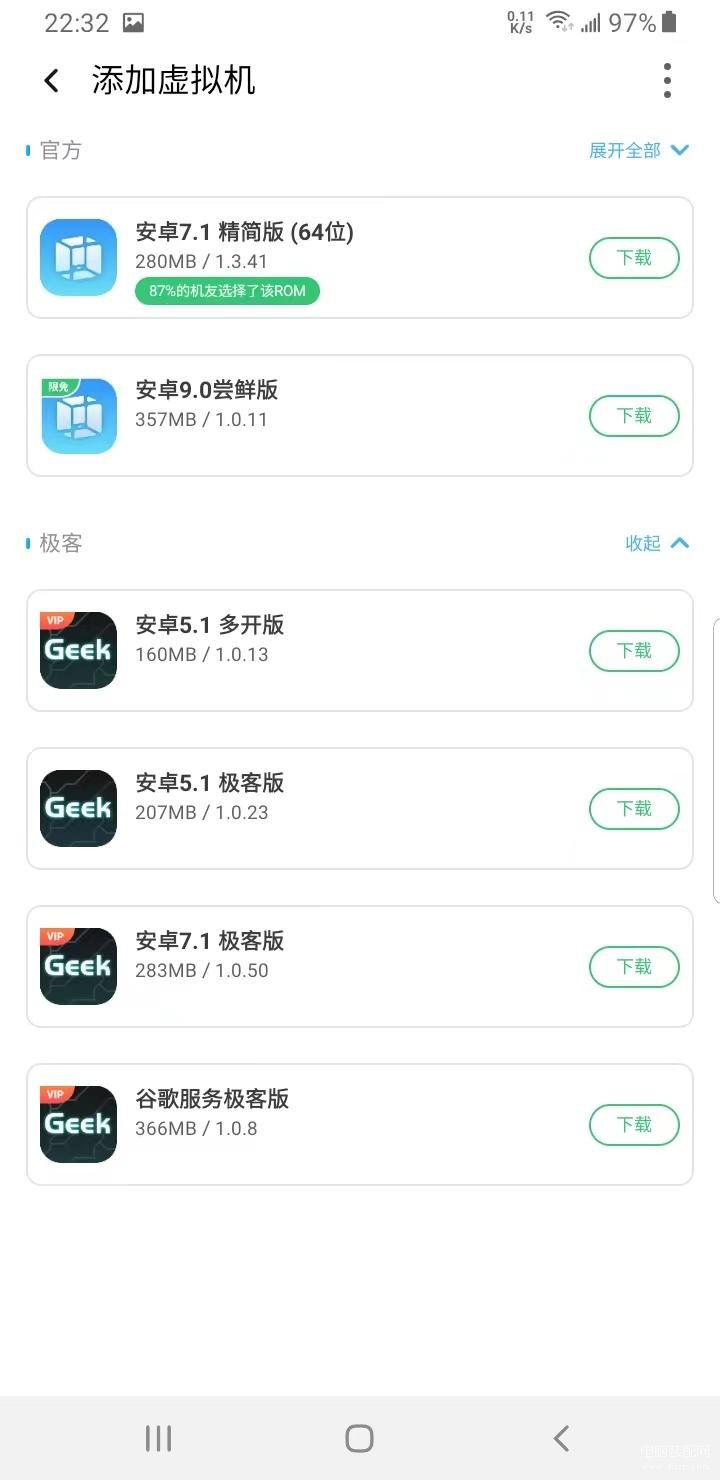This screenshot has height=1480, width=720.
Task: Go back from 添加虚拟机 screen
Action: [52, 80]
